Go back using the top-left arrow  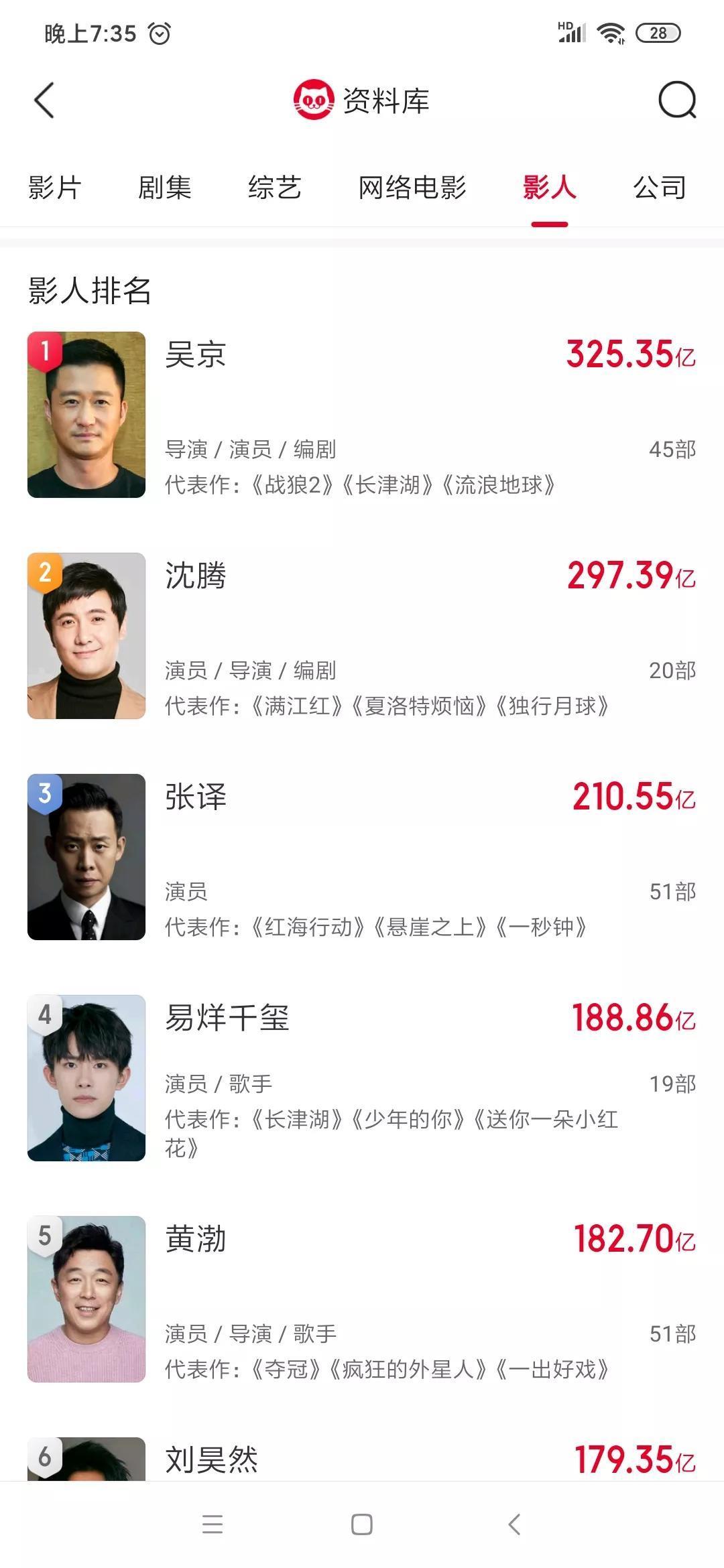[44, 101]
